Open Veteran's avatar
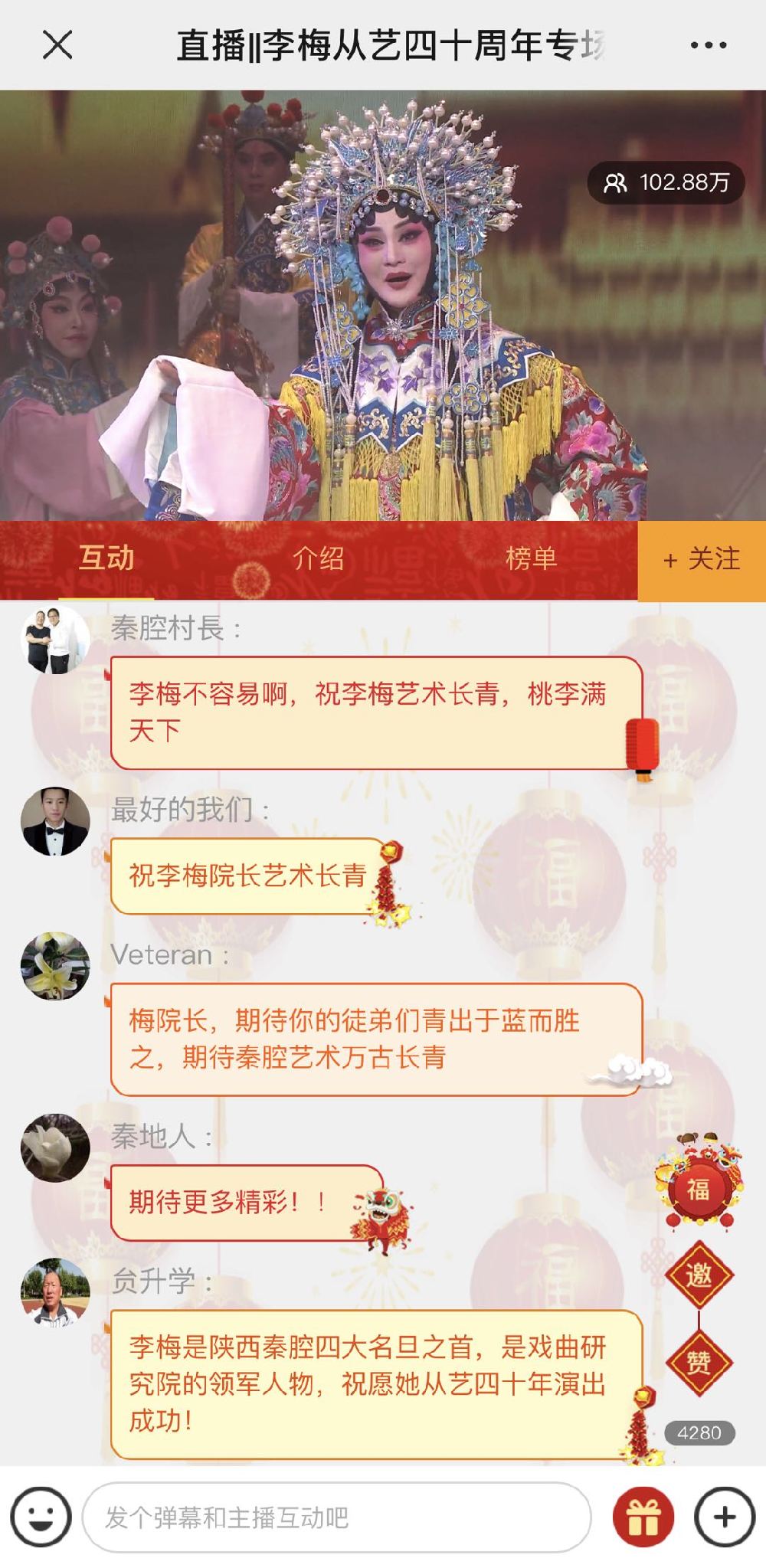The image size is (766, 1568). click(55, 967)
